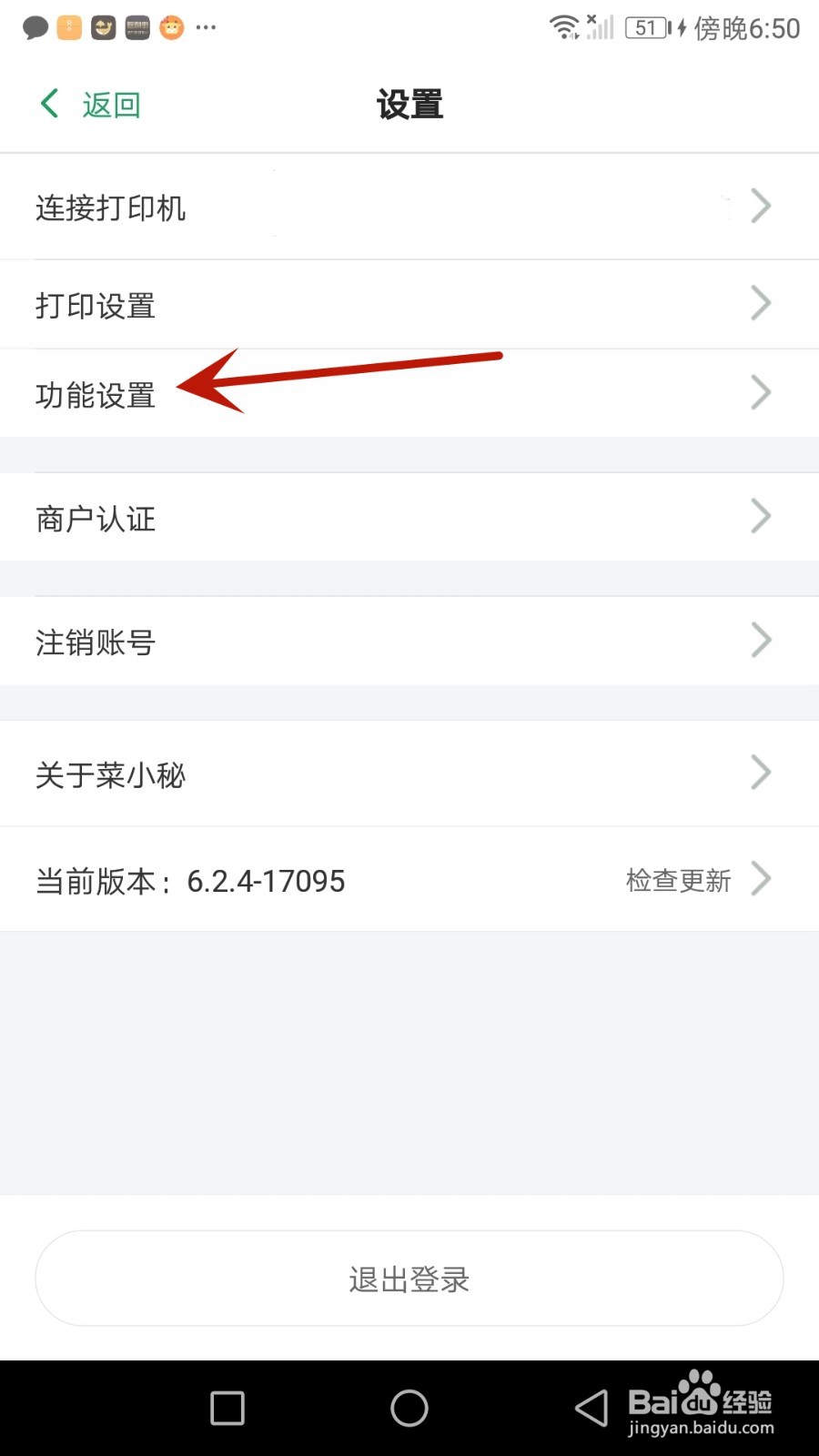Expand the 连接打印机 settings row
The image size is (819, 1456).
[x=409, y=207]
